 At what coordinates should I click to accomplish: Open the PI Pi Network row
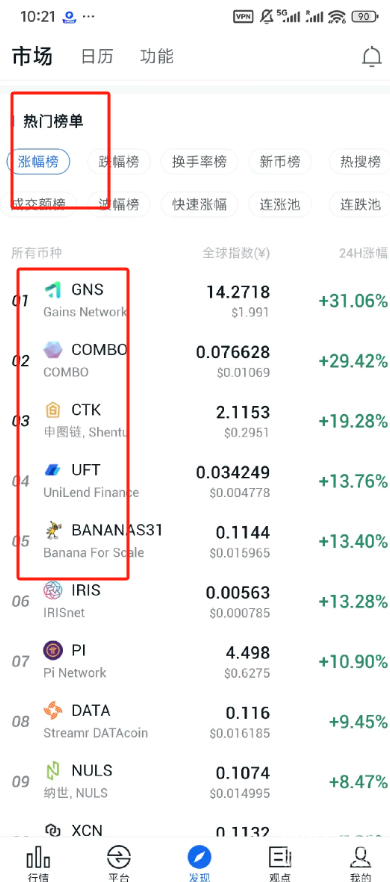point(195,662)
